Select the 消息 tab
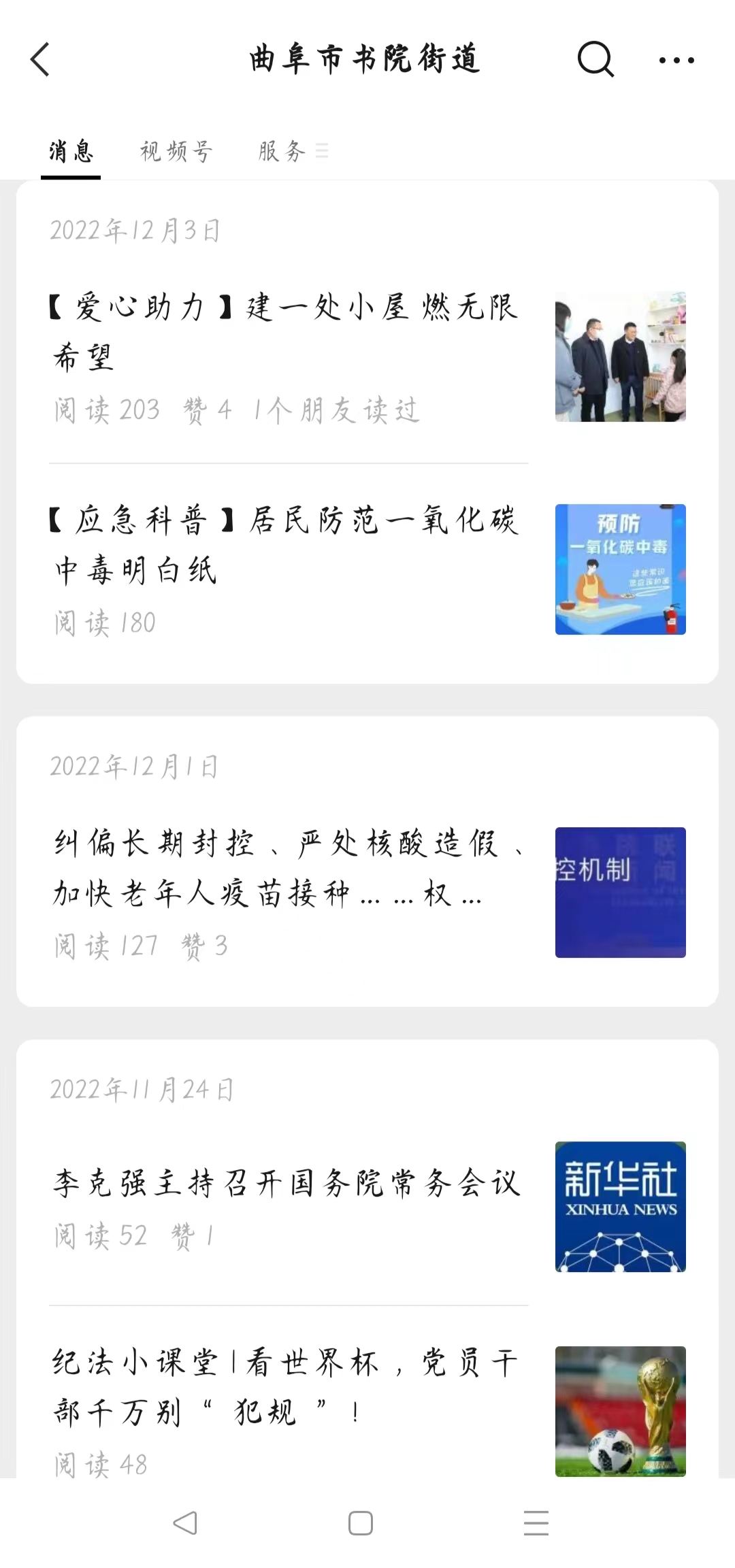 (x=71, y=151)
